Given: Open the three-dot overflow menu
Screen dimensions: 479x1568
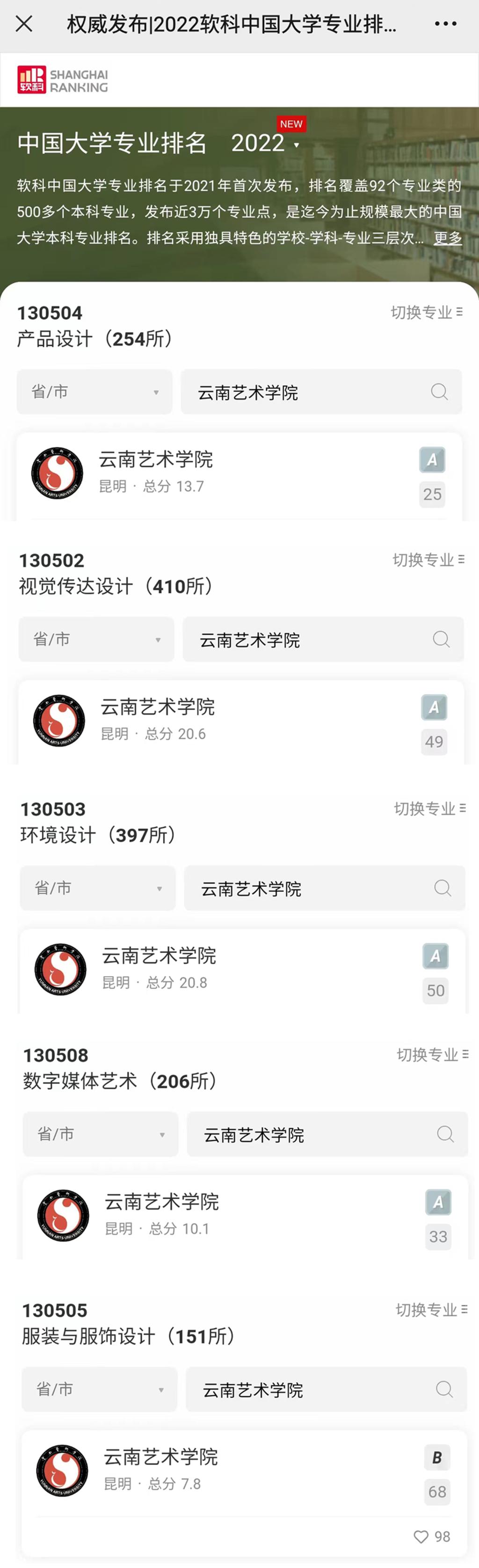Looking at the screenshot, I should click(x=445, y=24).
